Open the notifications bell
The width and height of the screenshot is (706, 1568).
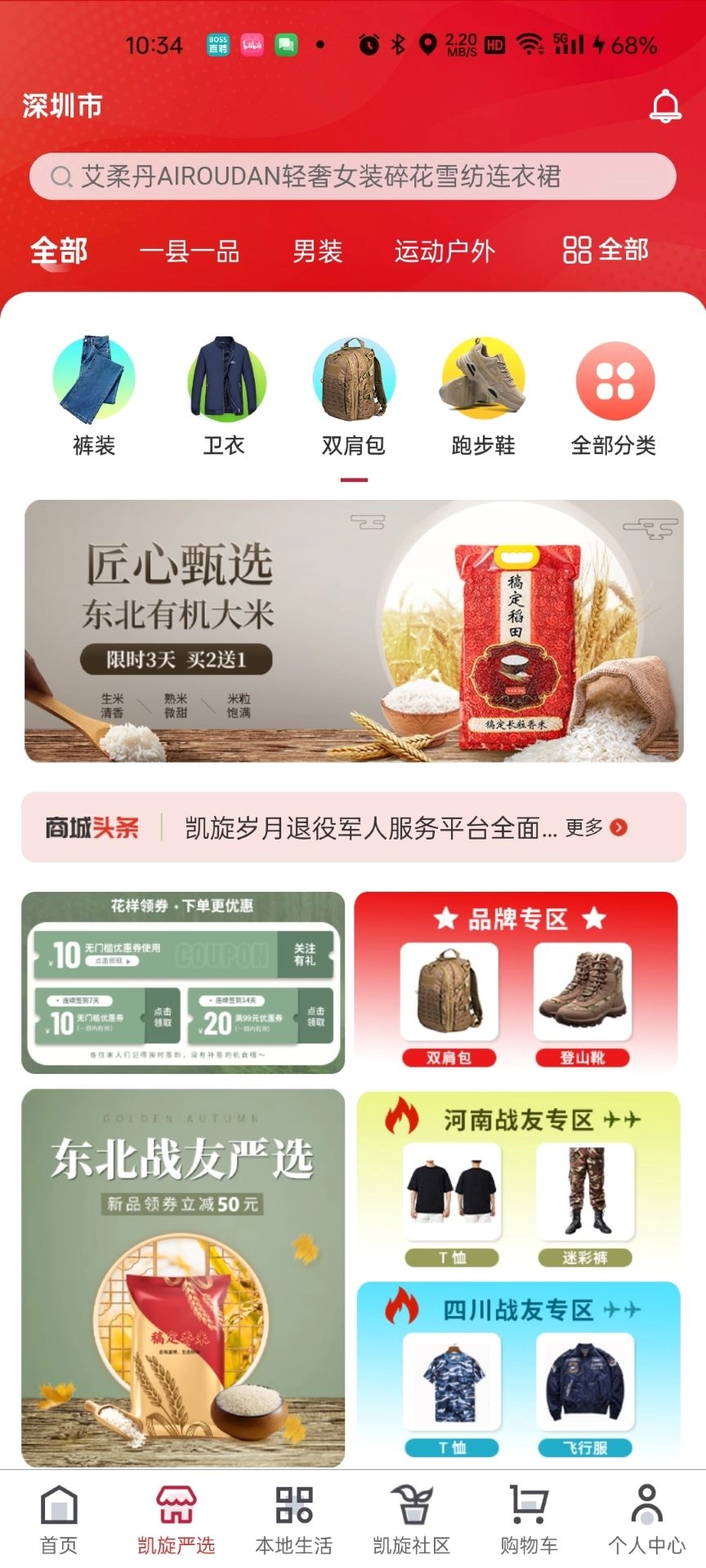(x=665, y=107)
